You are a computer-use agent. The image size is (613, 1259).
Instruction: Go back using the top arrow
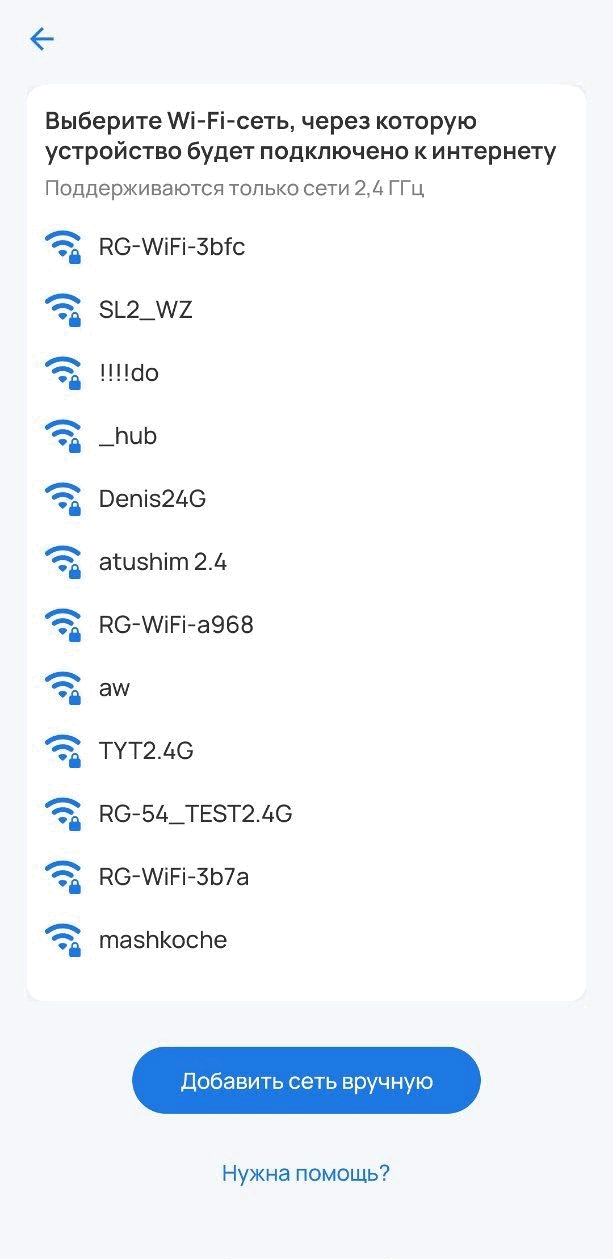coord(42,39)
